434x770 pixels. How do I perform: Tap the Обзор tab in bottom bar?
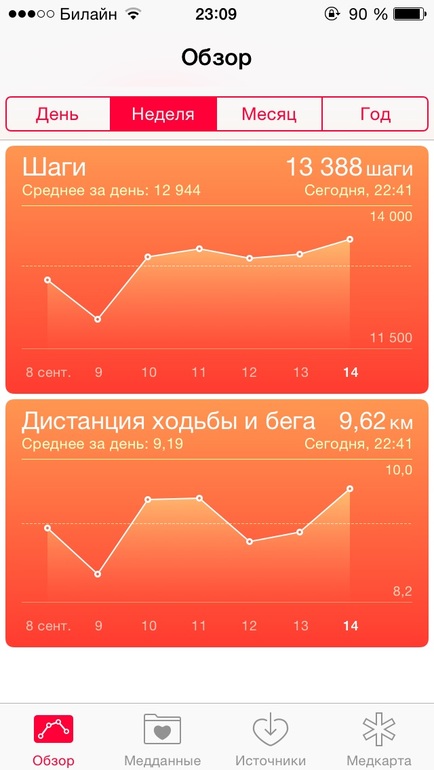(54, 738)
